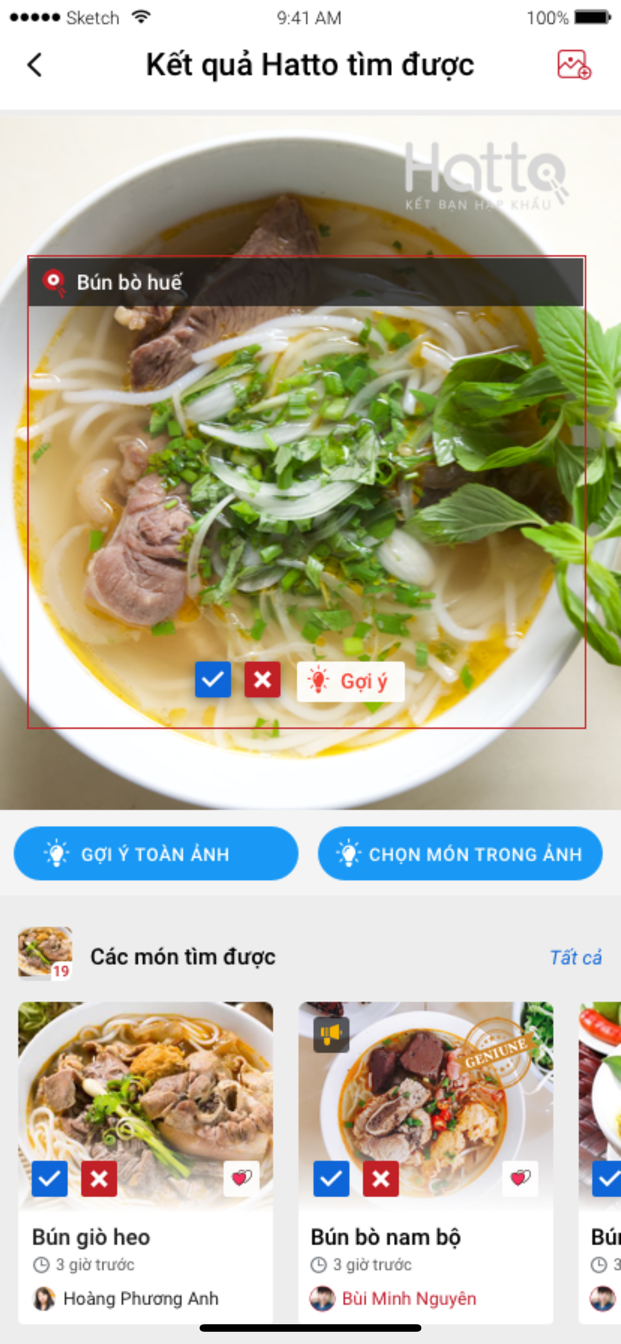View Bùi Minh Nguyên's profile

408,1299
